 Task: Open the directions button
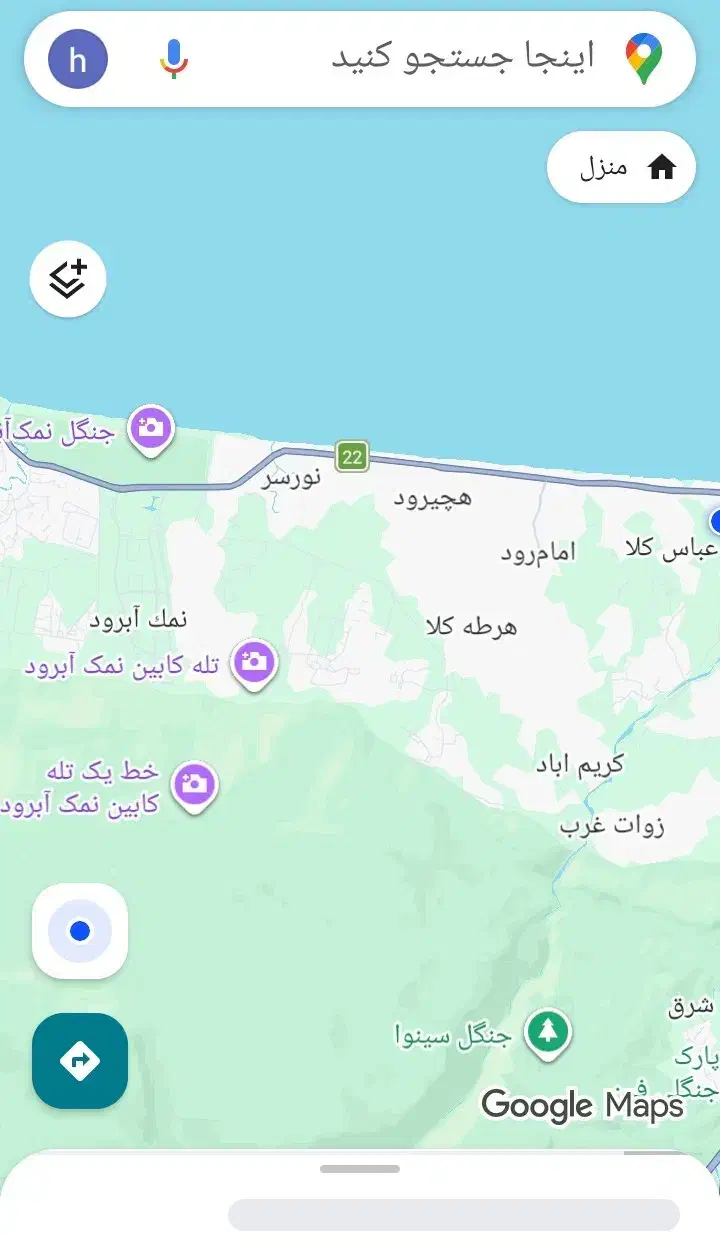tap(80, 1060)
